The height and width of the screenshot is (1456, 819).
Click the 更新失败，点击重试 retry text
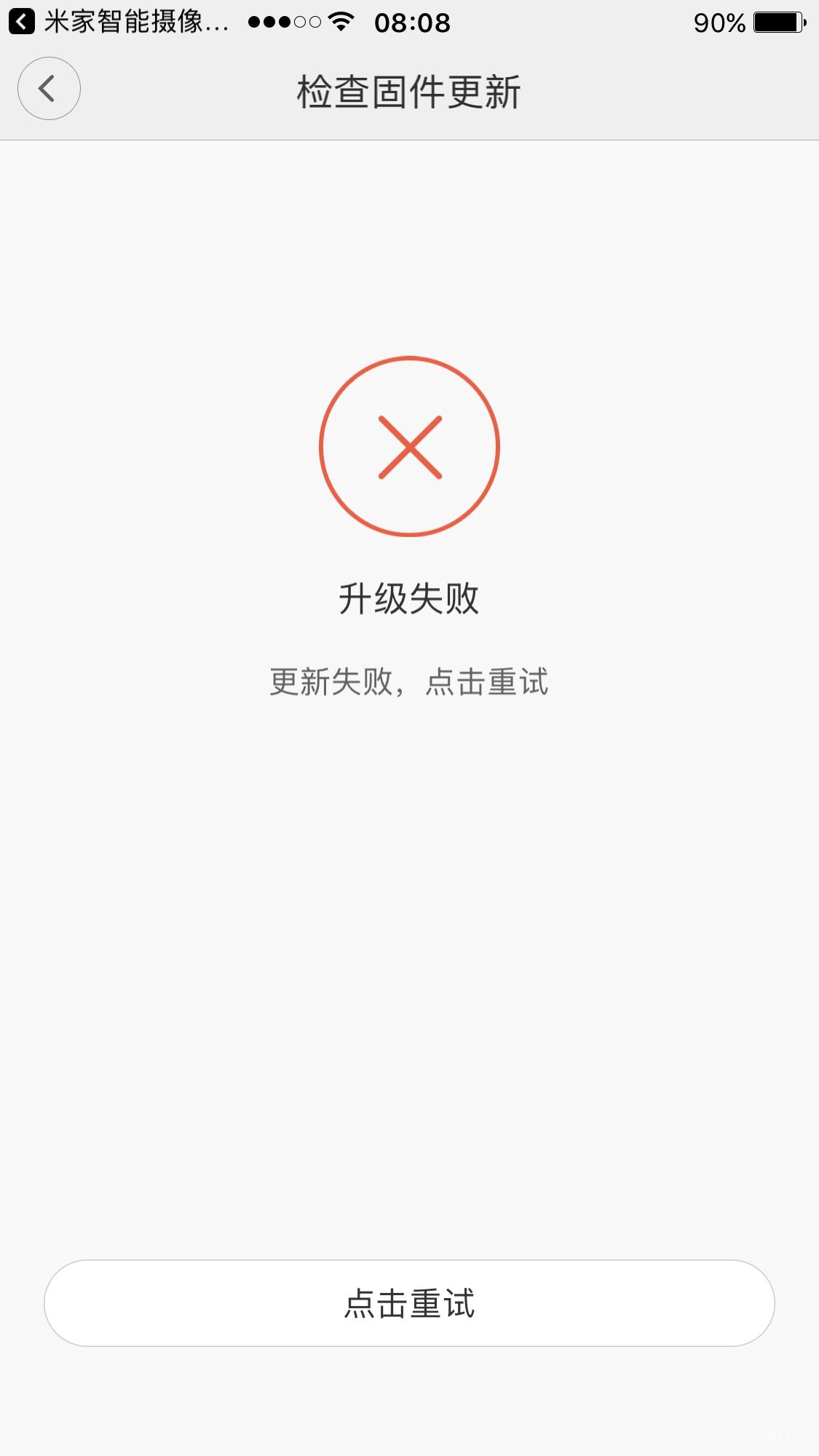click(x=409, y=682)
